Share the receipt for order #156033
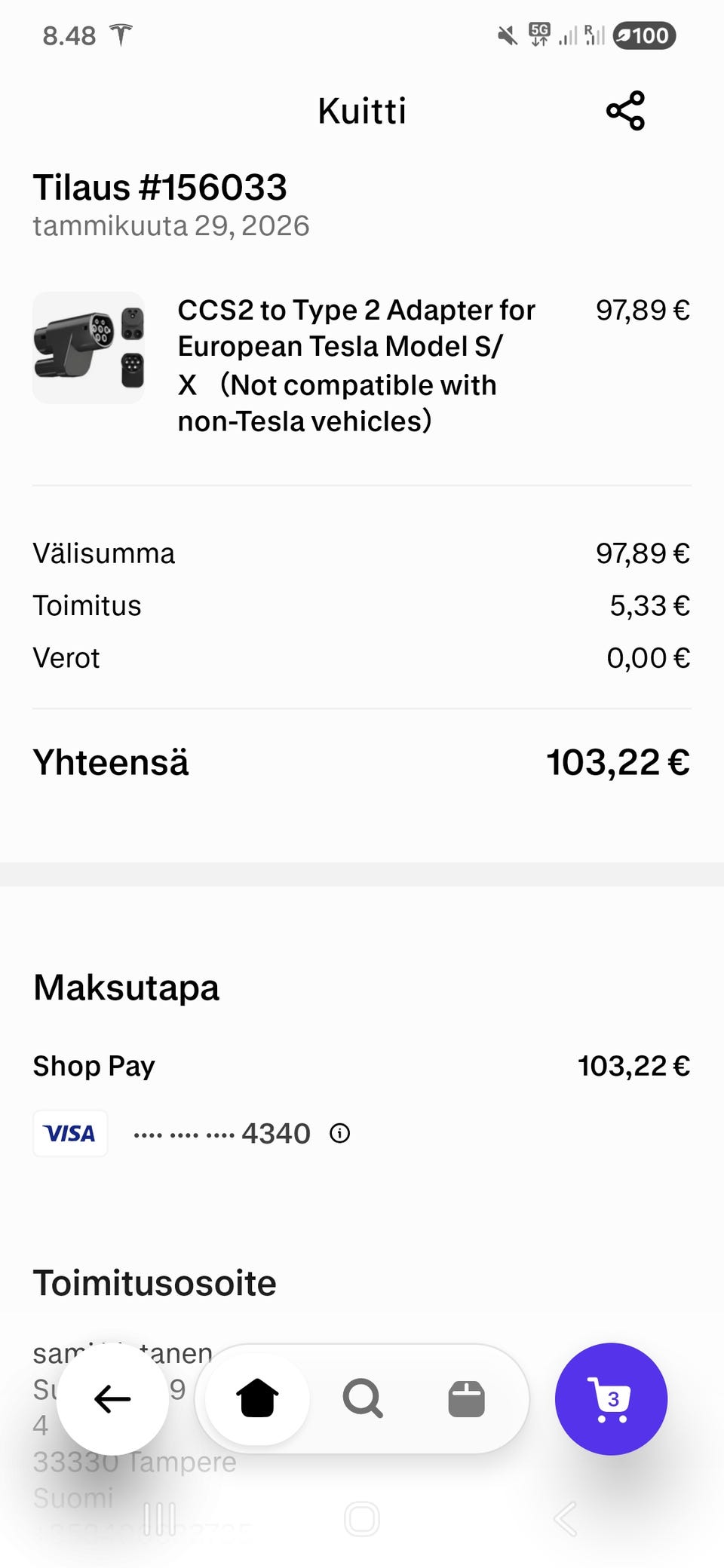 tap(625, 111)
